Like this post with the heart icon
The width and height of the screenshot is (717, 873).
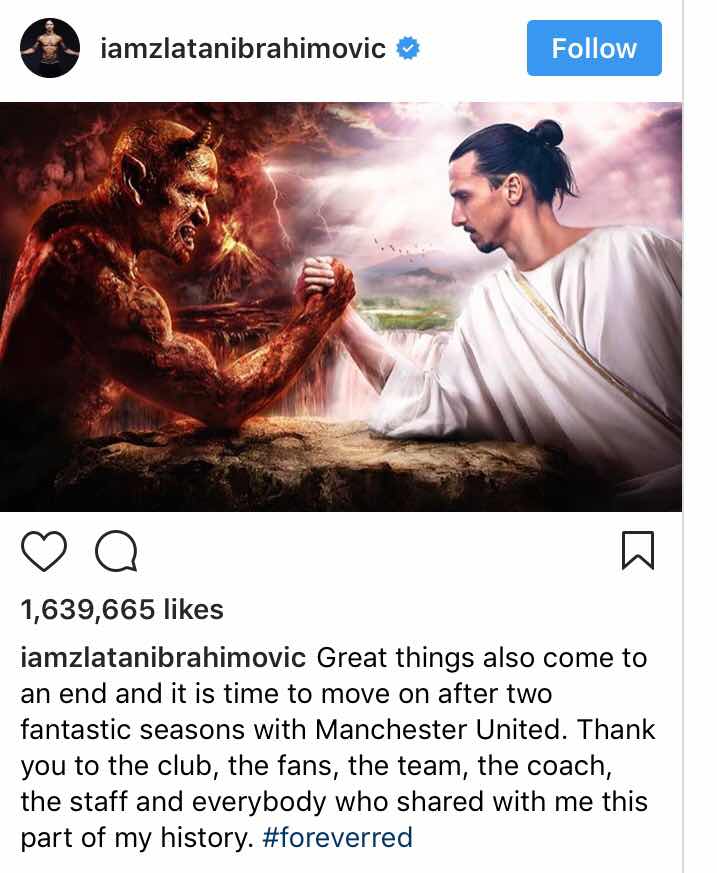coord(43,550)
